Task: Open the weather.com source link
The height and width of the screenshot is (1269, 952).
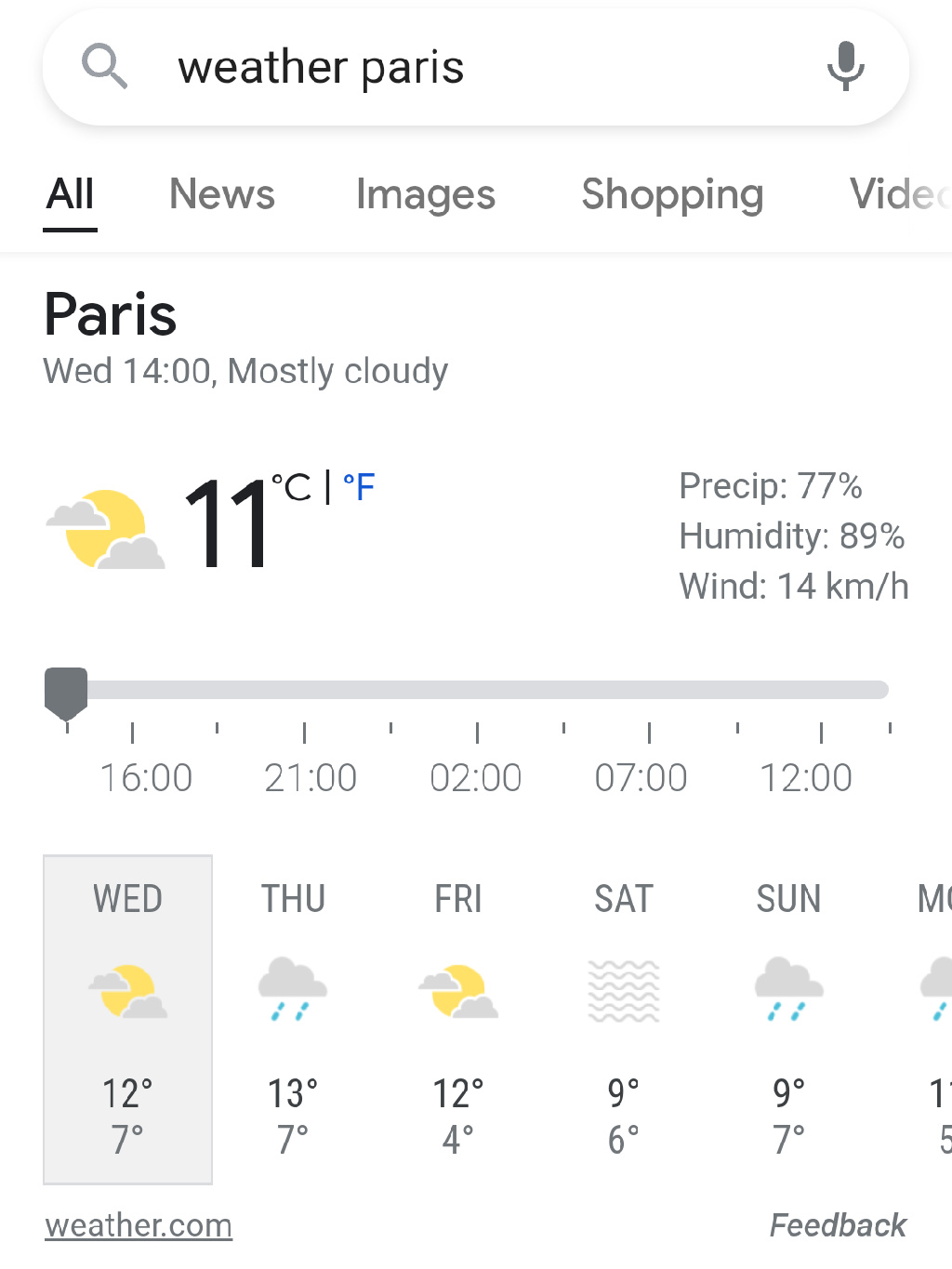Action: pyautogui.click(x=139, y=1225)
